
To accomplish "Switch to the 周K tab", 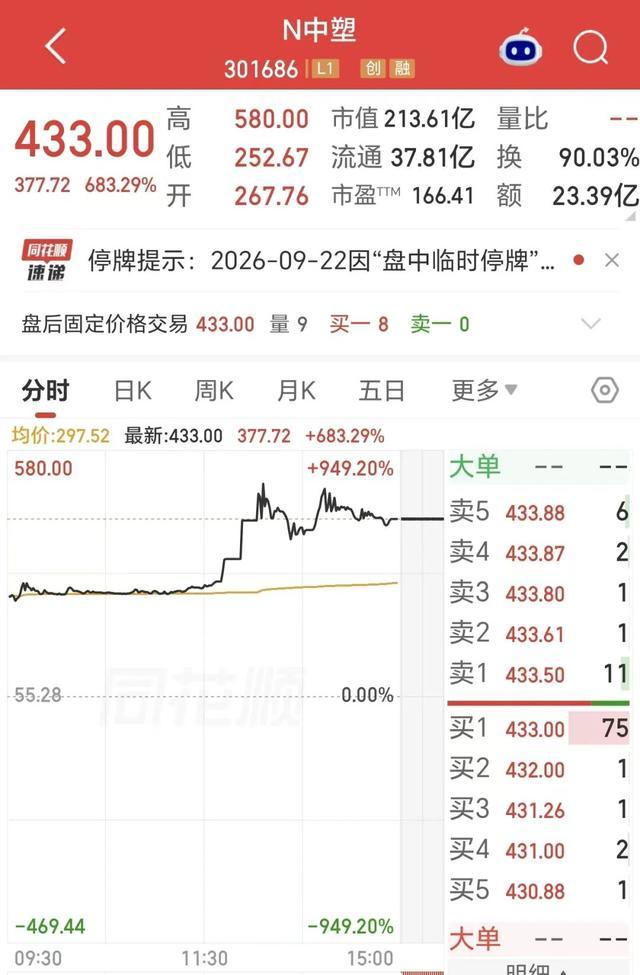I will click(214, 391).
